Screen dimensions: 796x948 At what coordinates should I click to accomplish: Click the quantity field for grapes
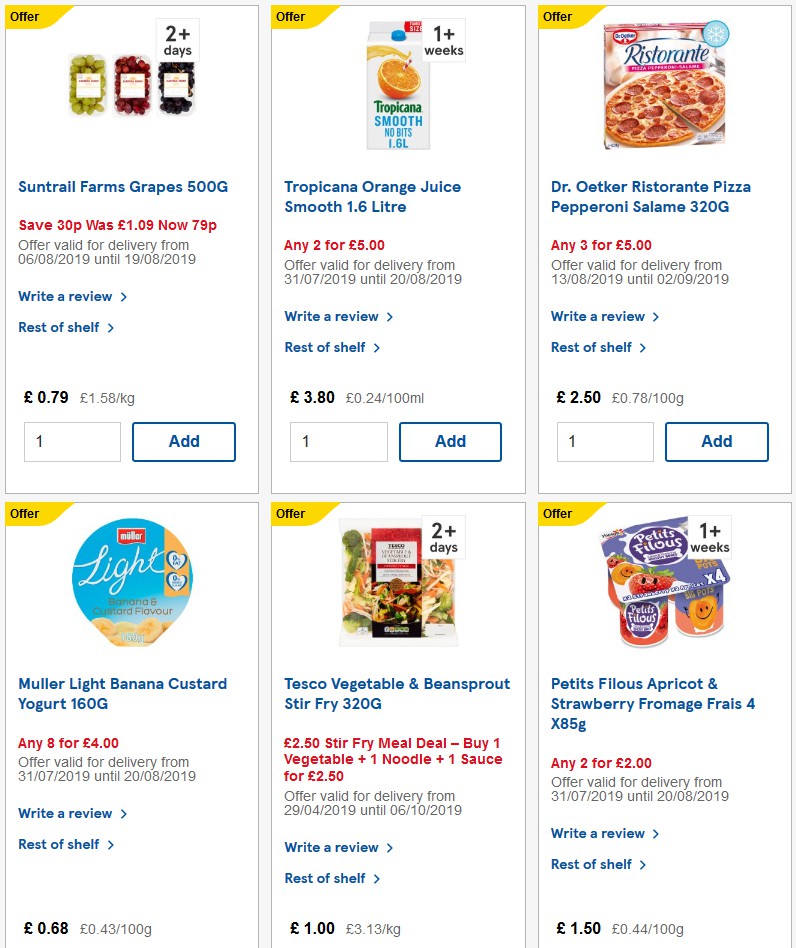click(x=72, y=441)
